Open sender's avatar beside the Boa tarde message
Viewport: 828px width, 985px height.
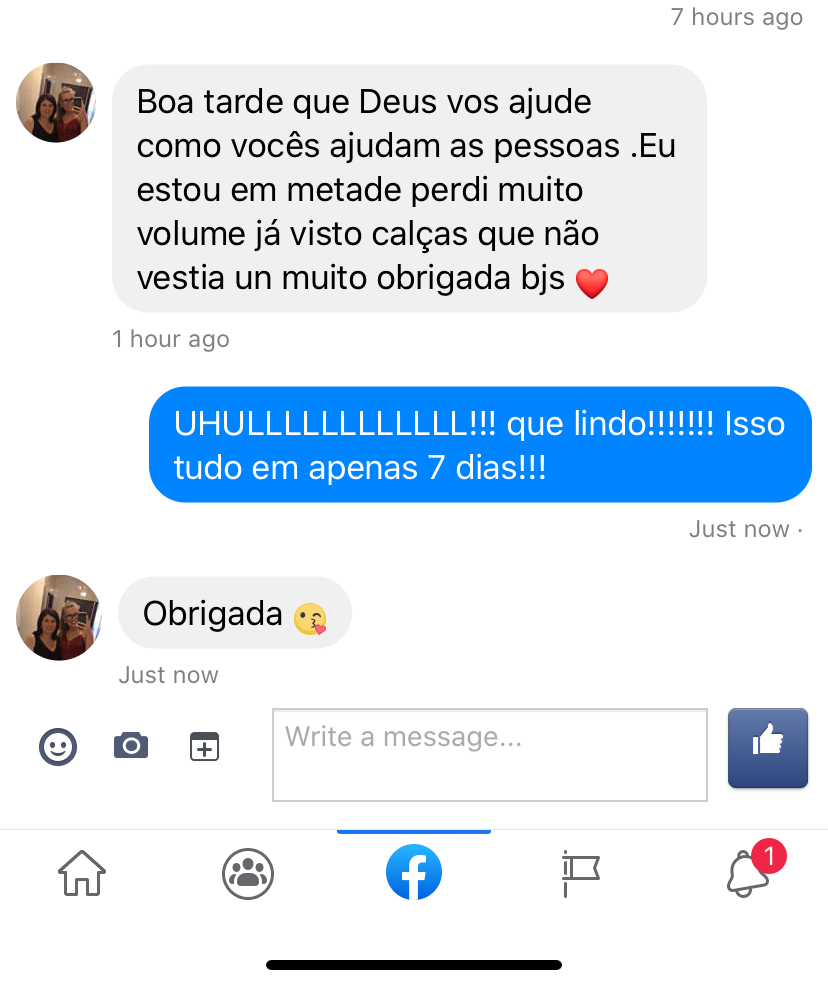click(x=56, y=103)
